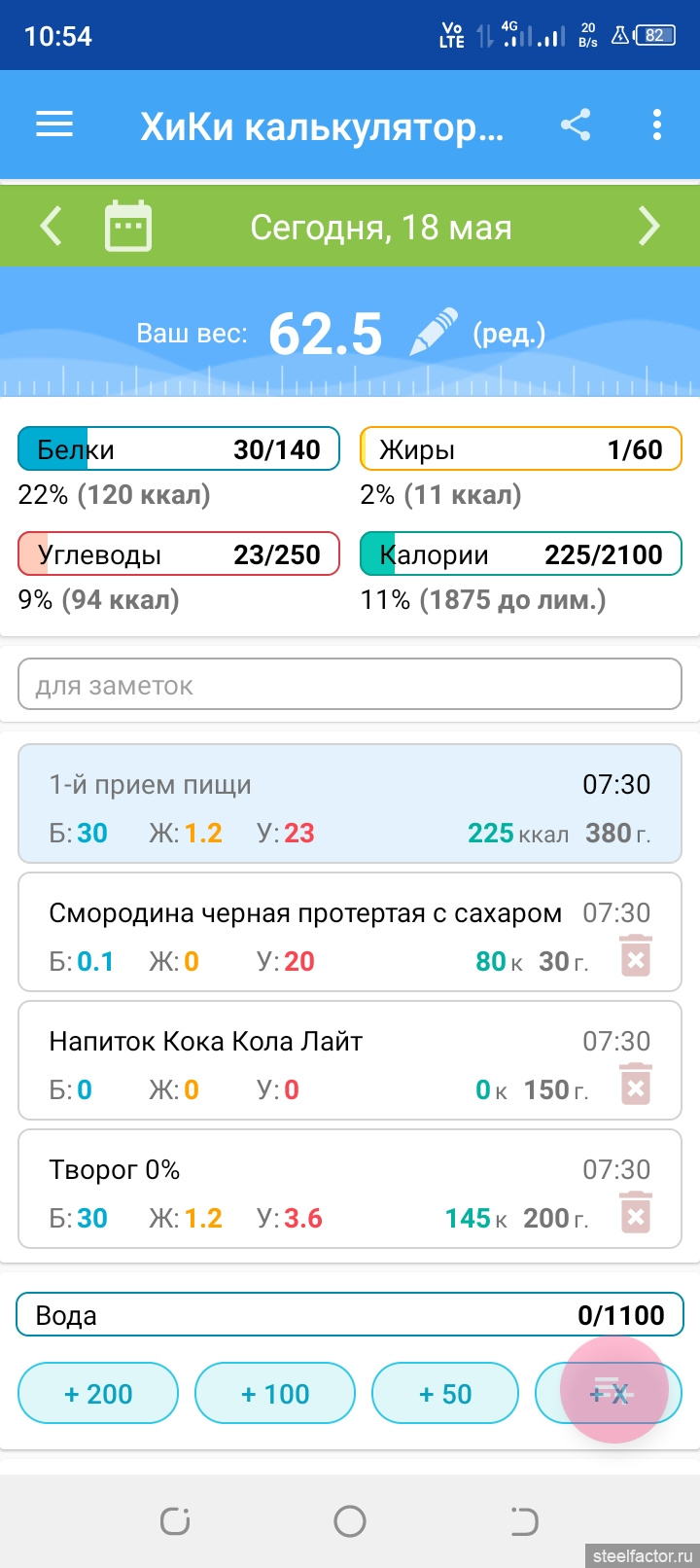The height and width of the screenshot is (1568, 700).
Task: Add 200 ml of water
Action: tap(98, 1394)
